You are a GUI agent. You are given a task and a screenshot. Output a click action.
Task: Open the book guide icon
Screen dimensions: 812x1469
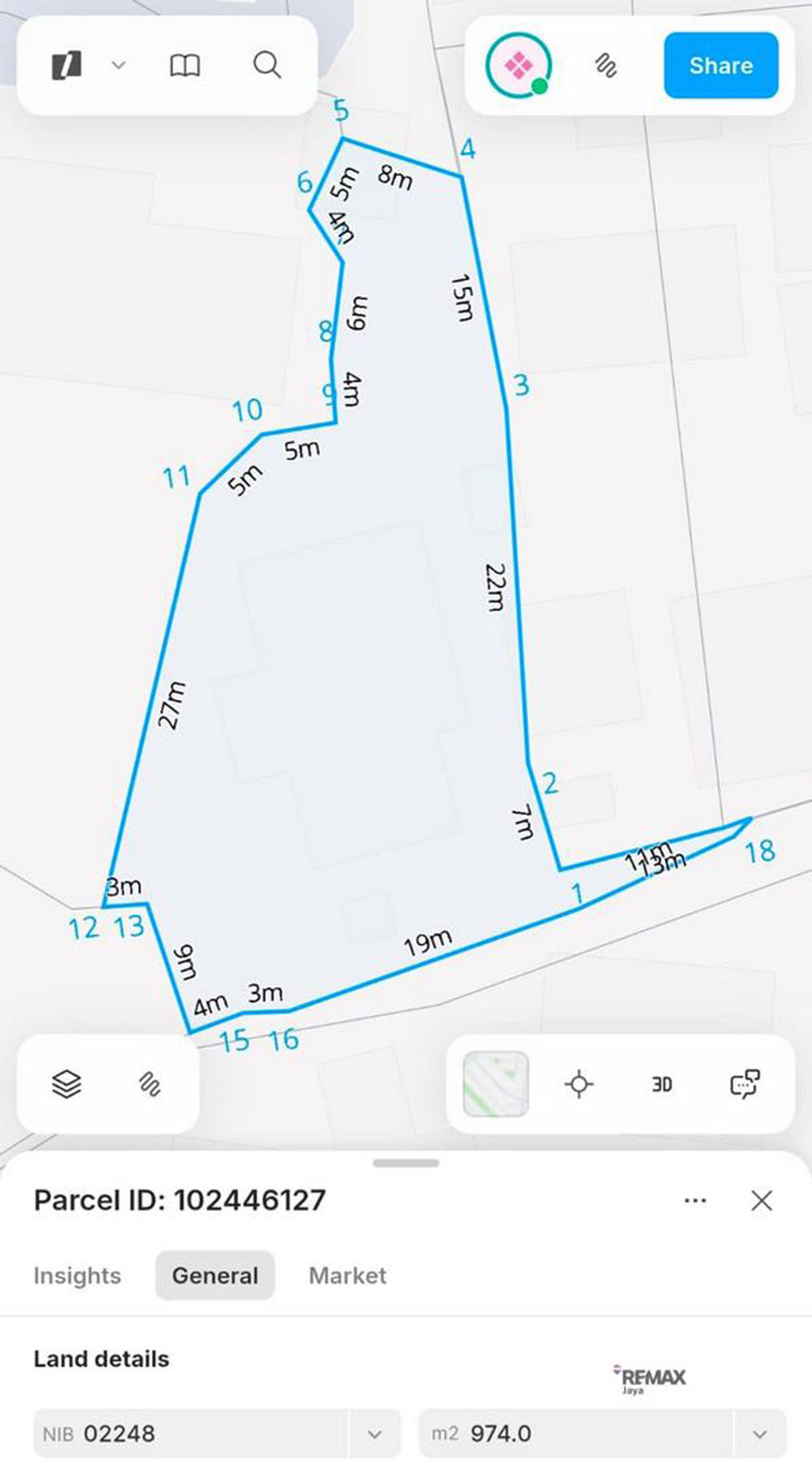pos(185,65)
